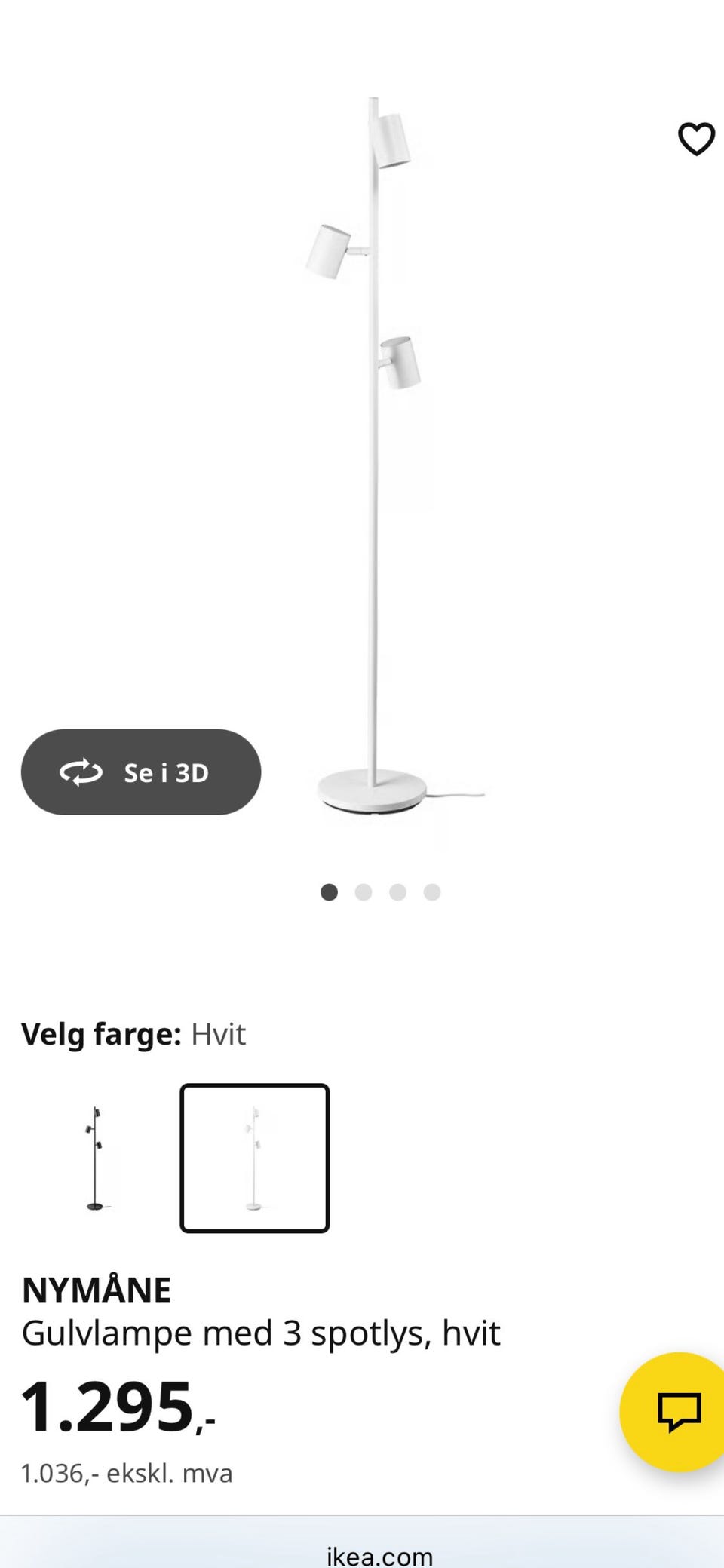
Task: Save the lamp with the heart icon
Action: pyautogui.click(x=696, y=140)
